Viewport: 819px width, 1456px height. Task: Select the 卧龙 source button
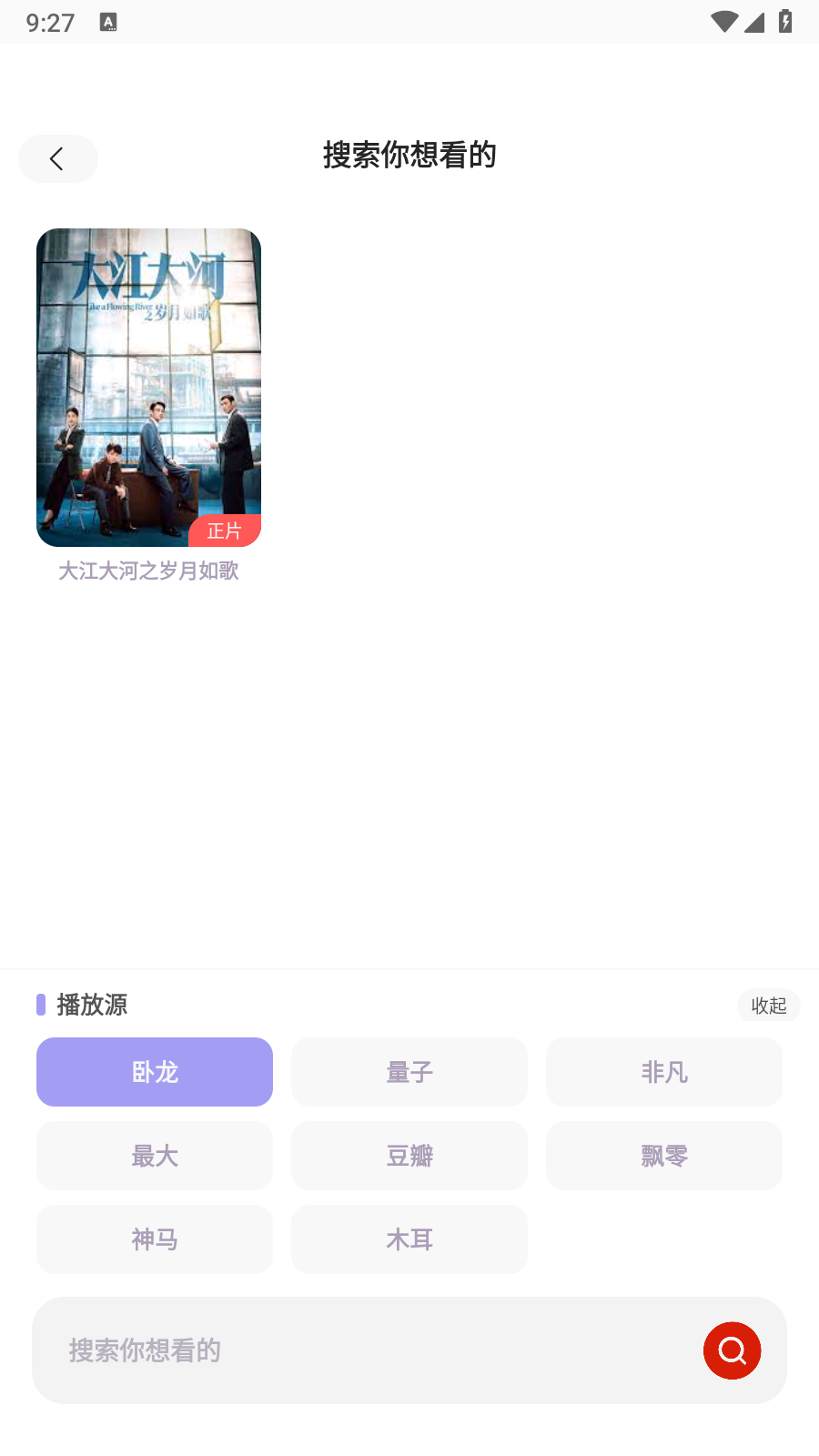tap(154, 1072)
